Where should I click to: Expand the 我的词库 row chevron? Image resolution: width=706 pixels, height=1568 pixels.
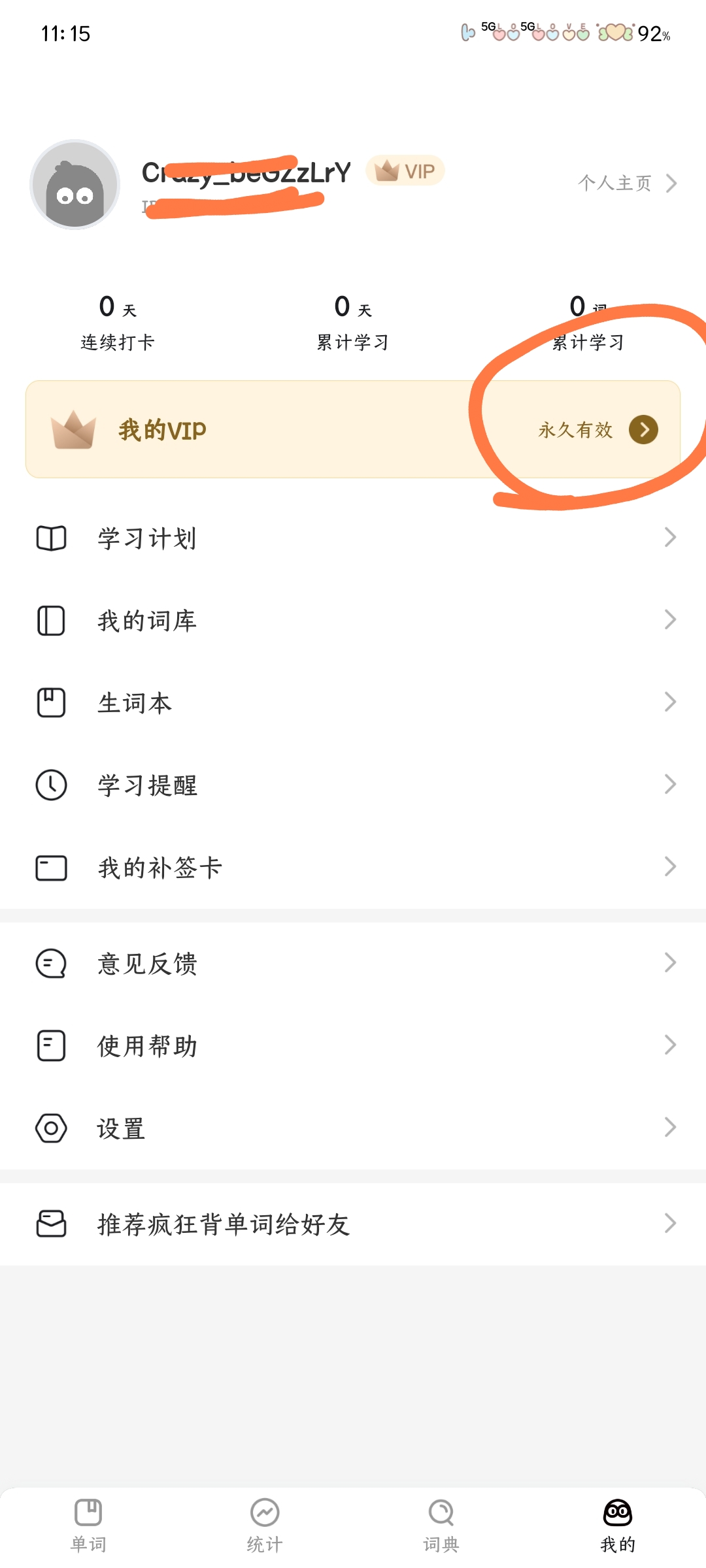tap(669, 619)
